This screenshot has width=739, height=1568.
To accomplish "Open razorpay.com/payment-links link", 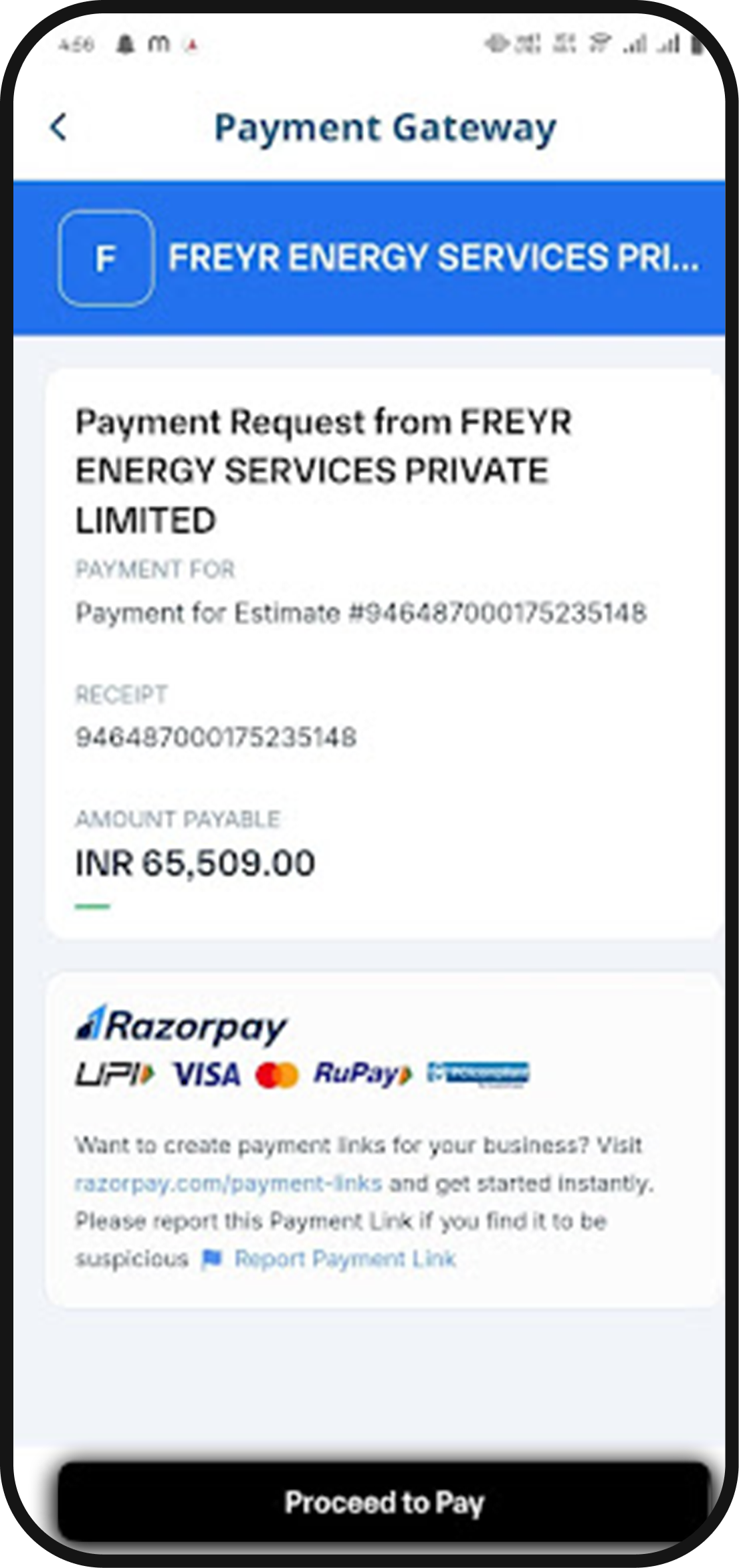I will 228,1183.
